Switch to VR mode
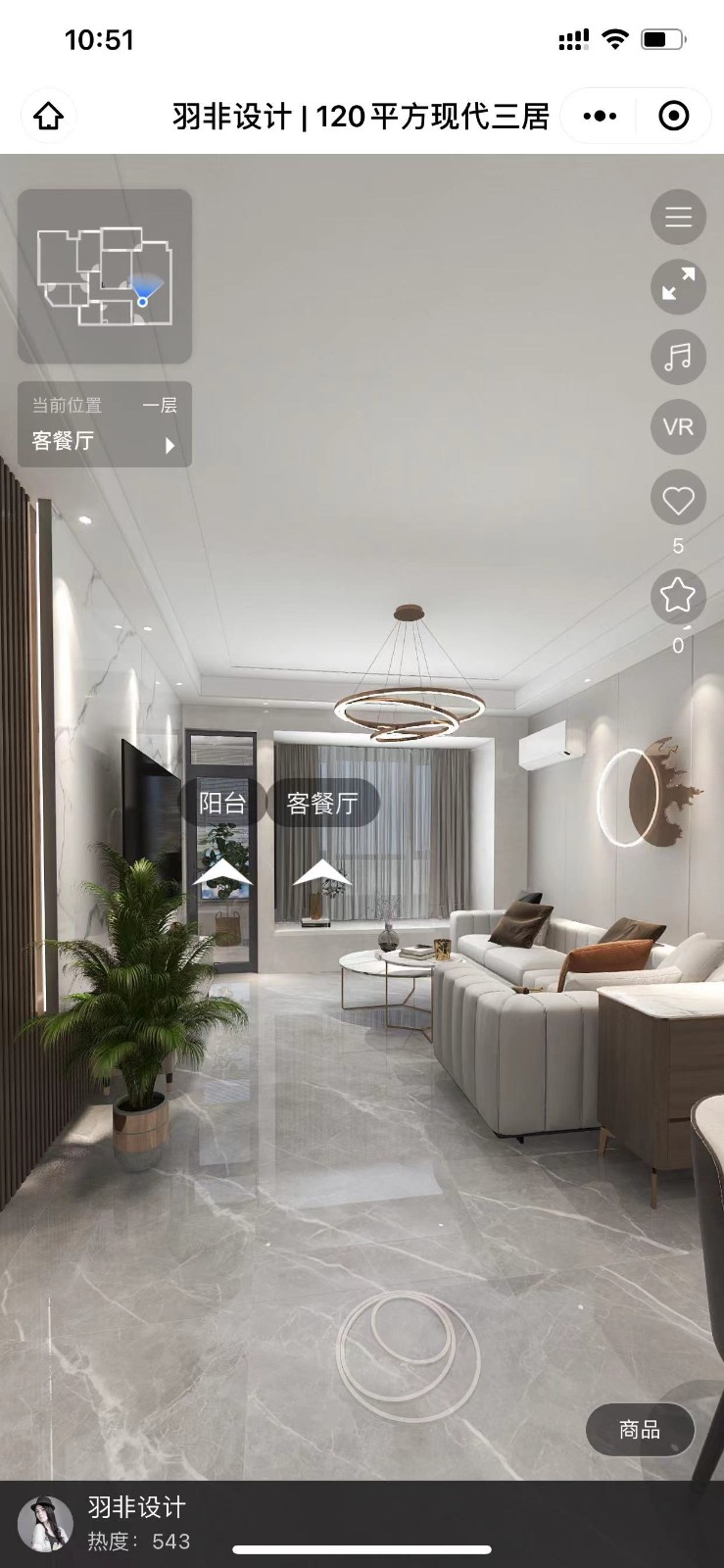Screen dimensions: 724x1568 click(678, 427)
